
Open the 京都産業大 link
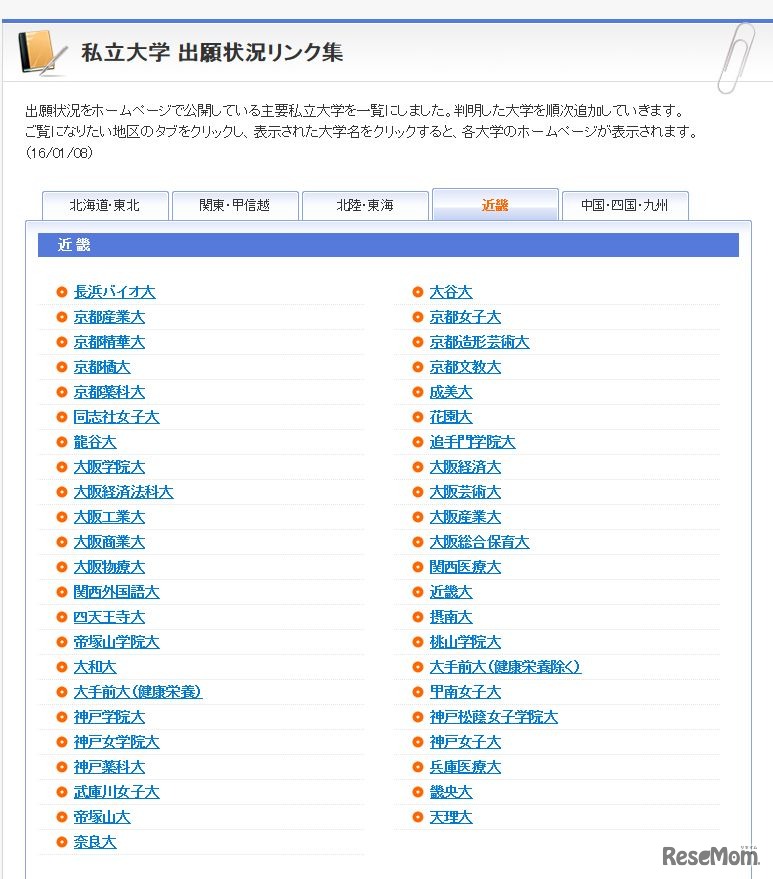(x=109, y=317)
